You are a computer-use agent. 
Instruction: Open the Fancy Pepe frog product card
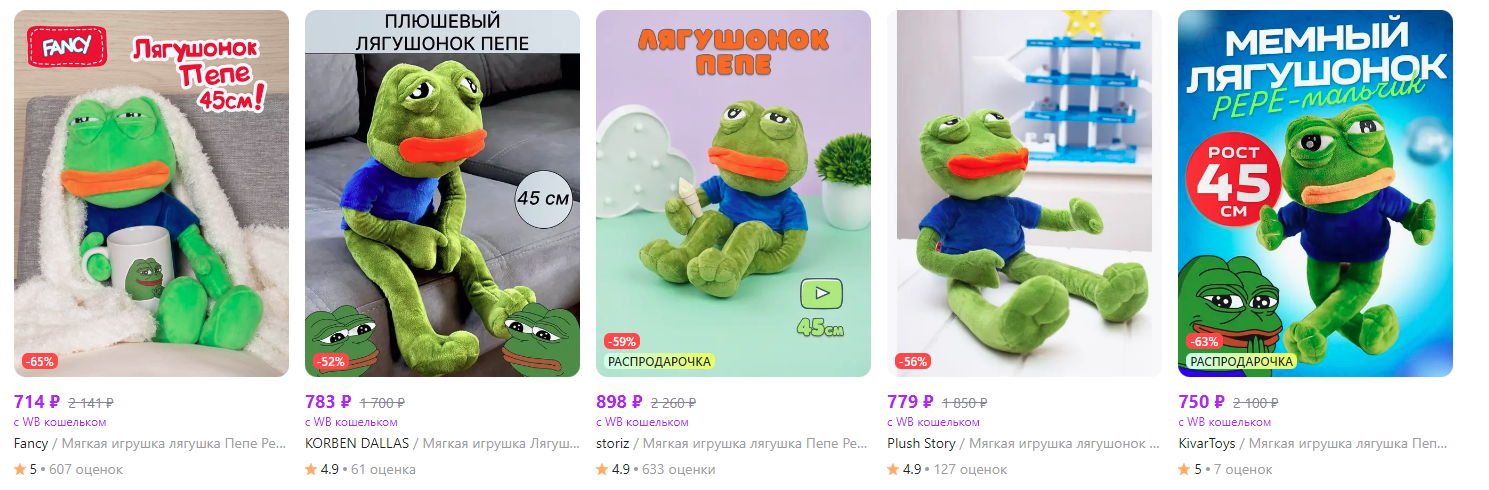(x=151, y=193)
